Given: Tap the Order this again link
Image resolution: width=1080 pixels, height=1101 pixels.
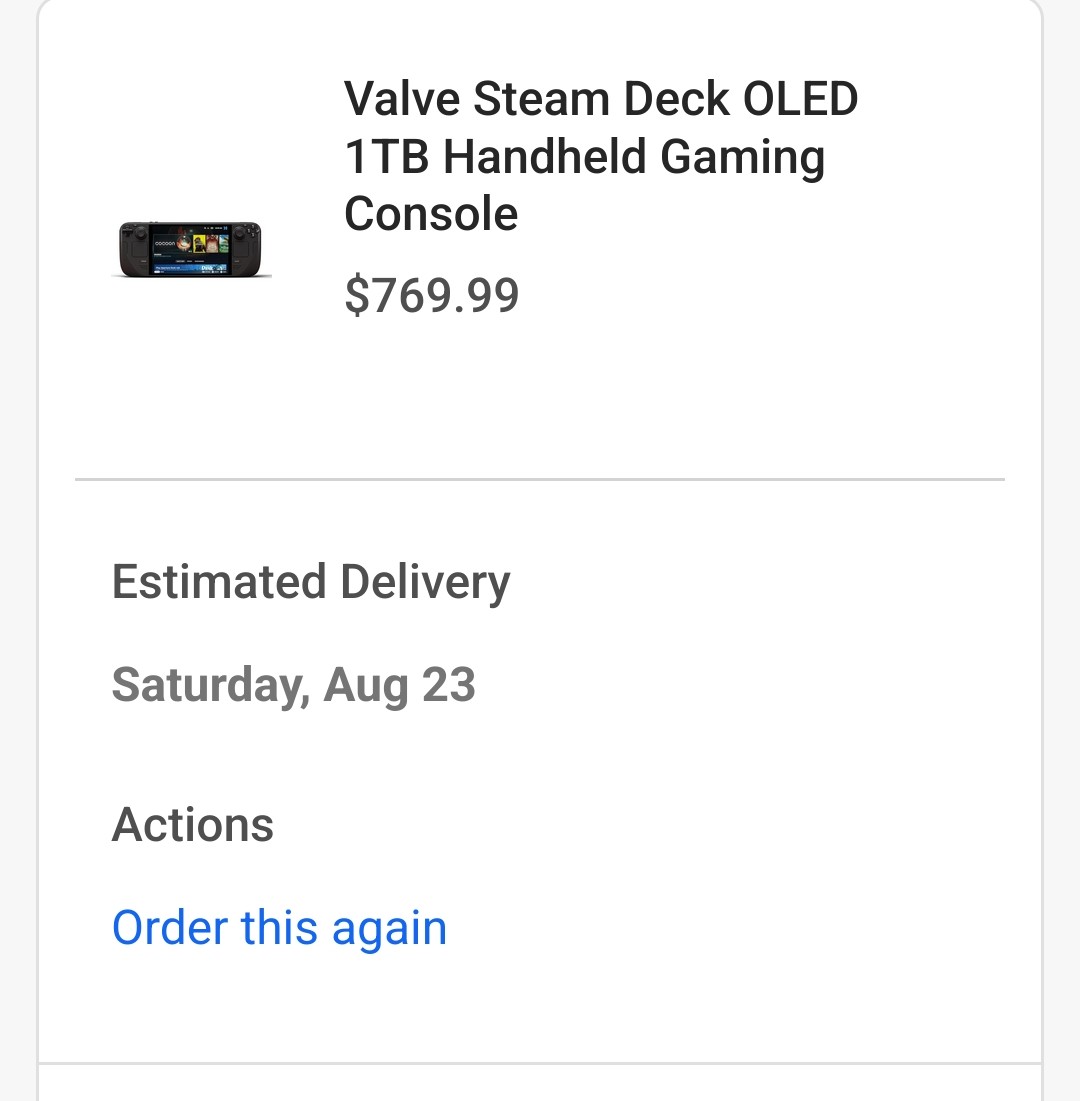Looking at the screenshot, I should click(279, 928).
